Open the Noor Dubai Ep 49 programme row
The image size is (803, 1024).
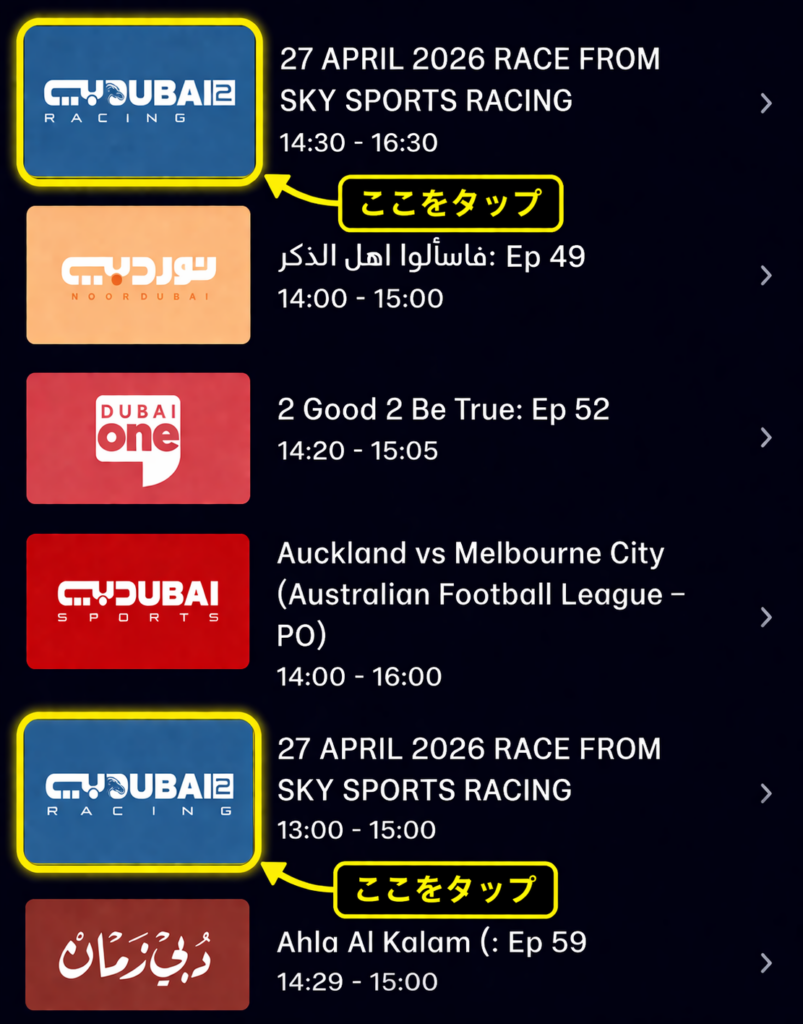(402, 275)
